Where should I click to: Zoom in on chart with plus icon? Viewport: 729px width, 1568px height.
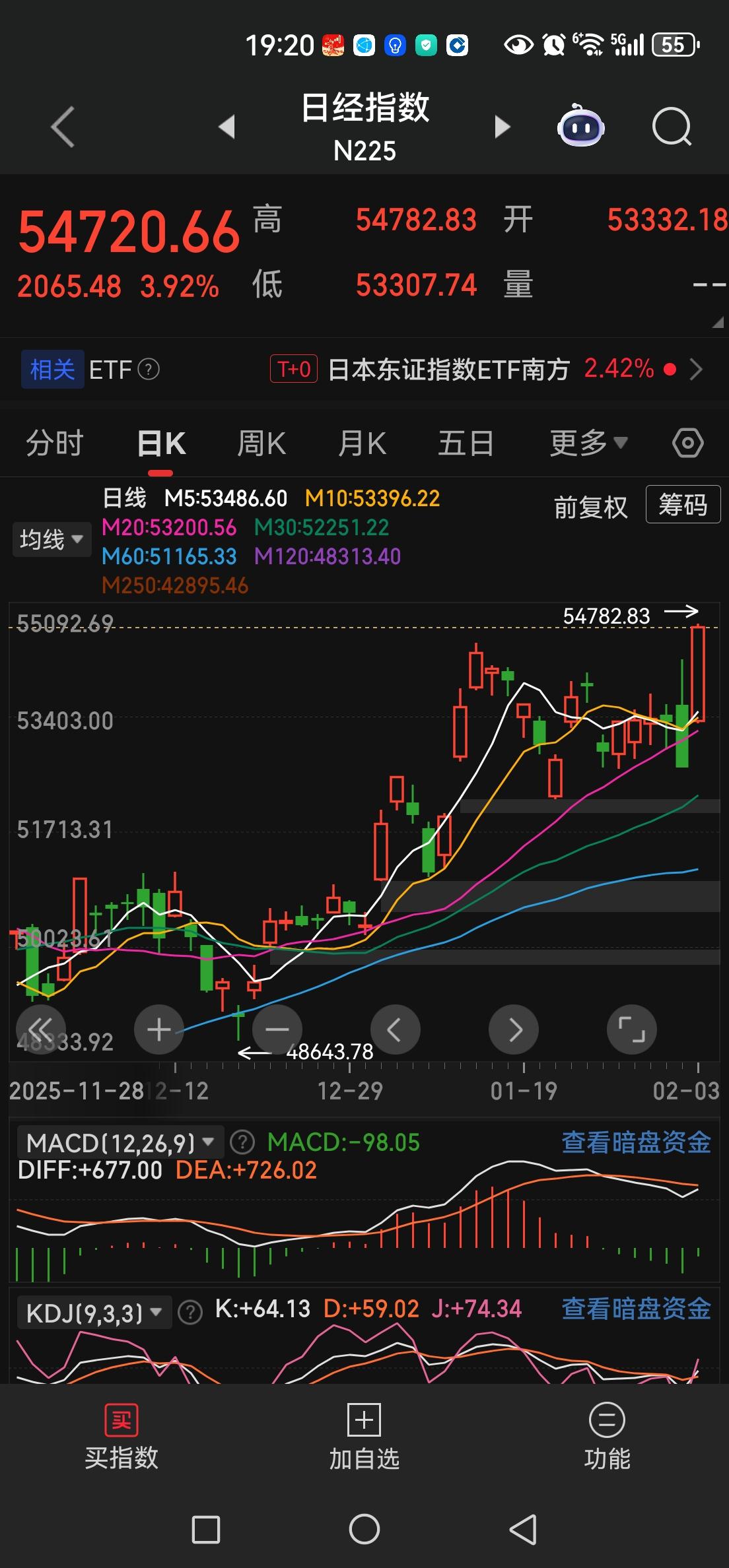(158, 1029)
